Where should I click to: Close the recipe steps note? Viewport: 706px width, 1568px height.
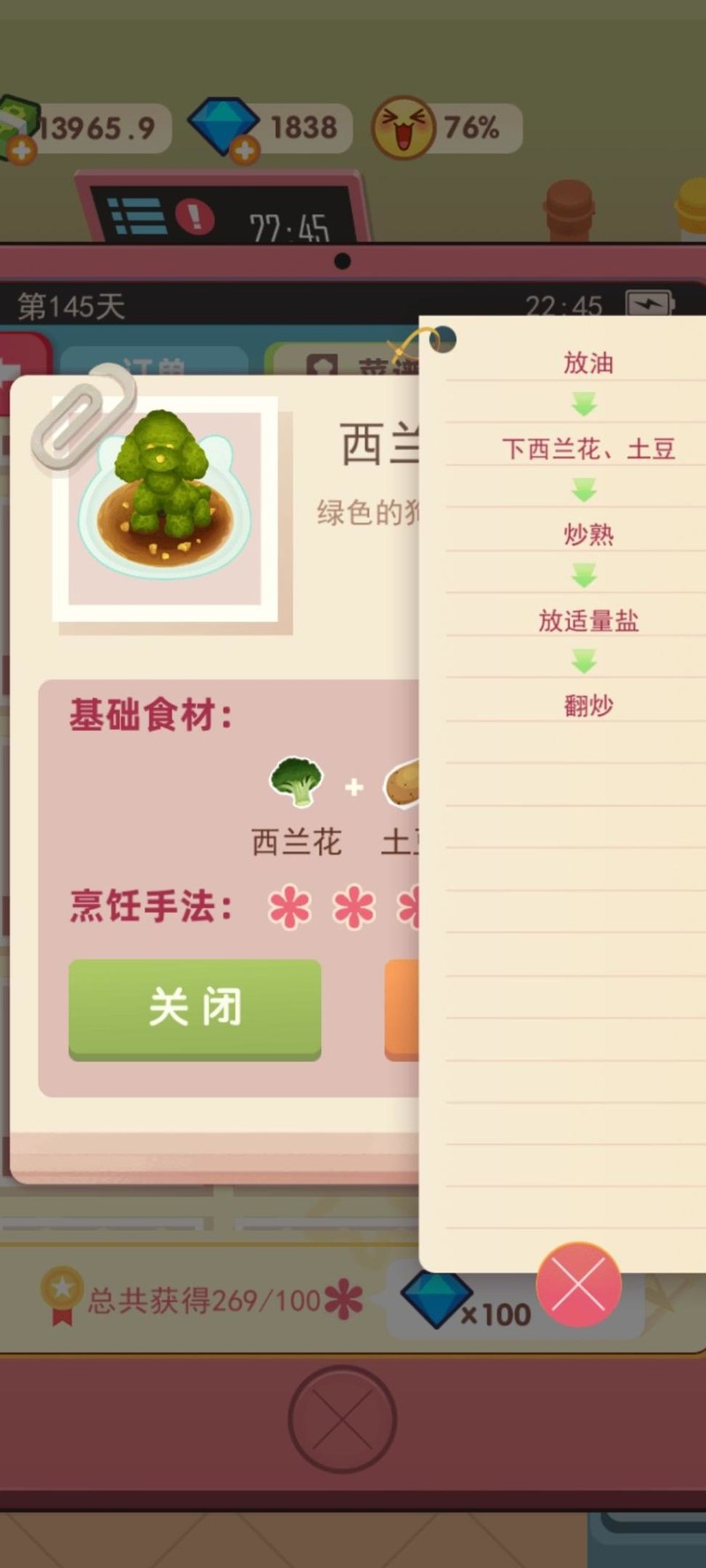click(578, 1285)
